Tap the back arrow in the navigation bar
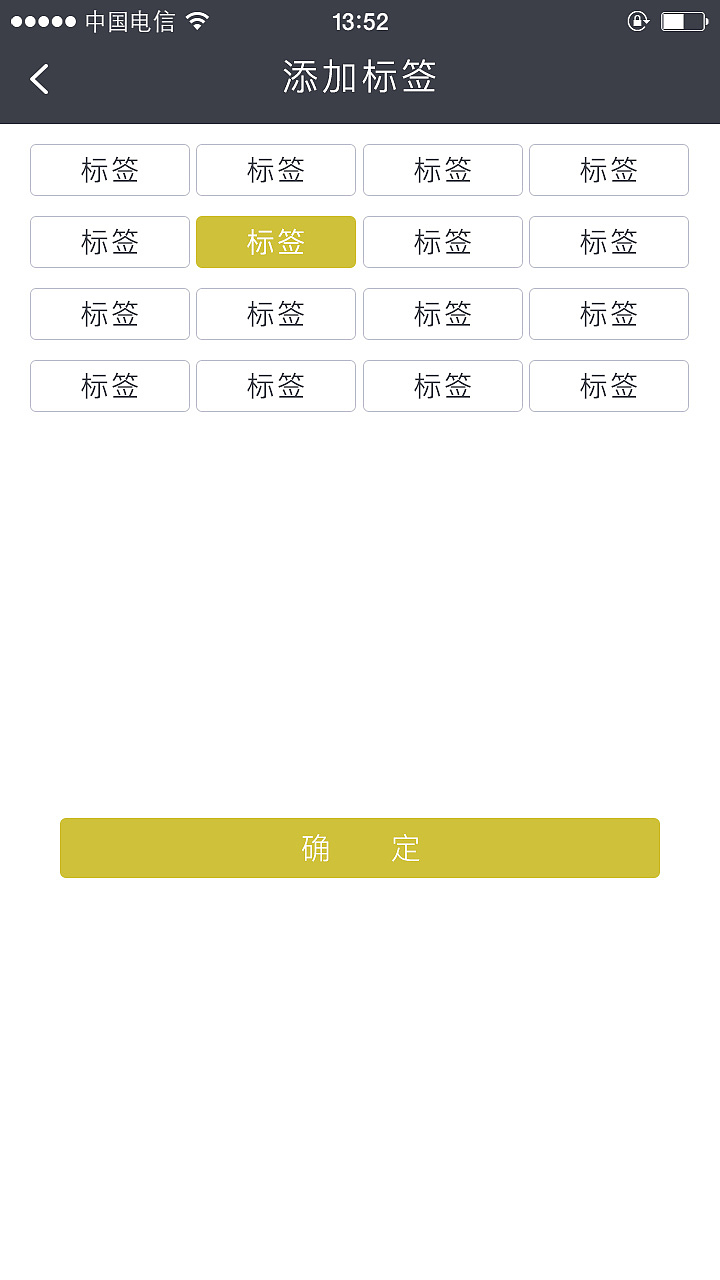720x1280 pixels. (38, 78)
